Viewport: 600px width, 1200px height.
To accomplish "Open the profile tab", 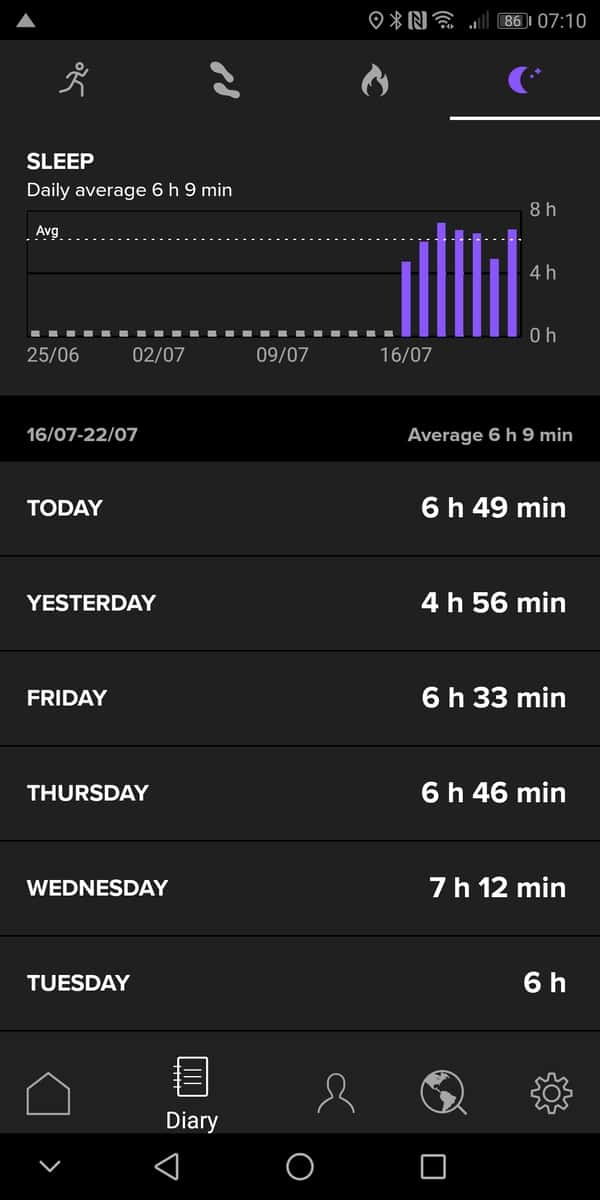I will [336, 1092].
